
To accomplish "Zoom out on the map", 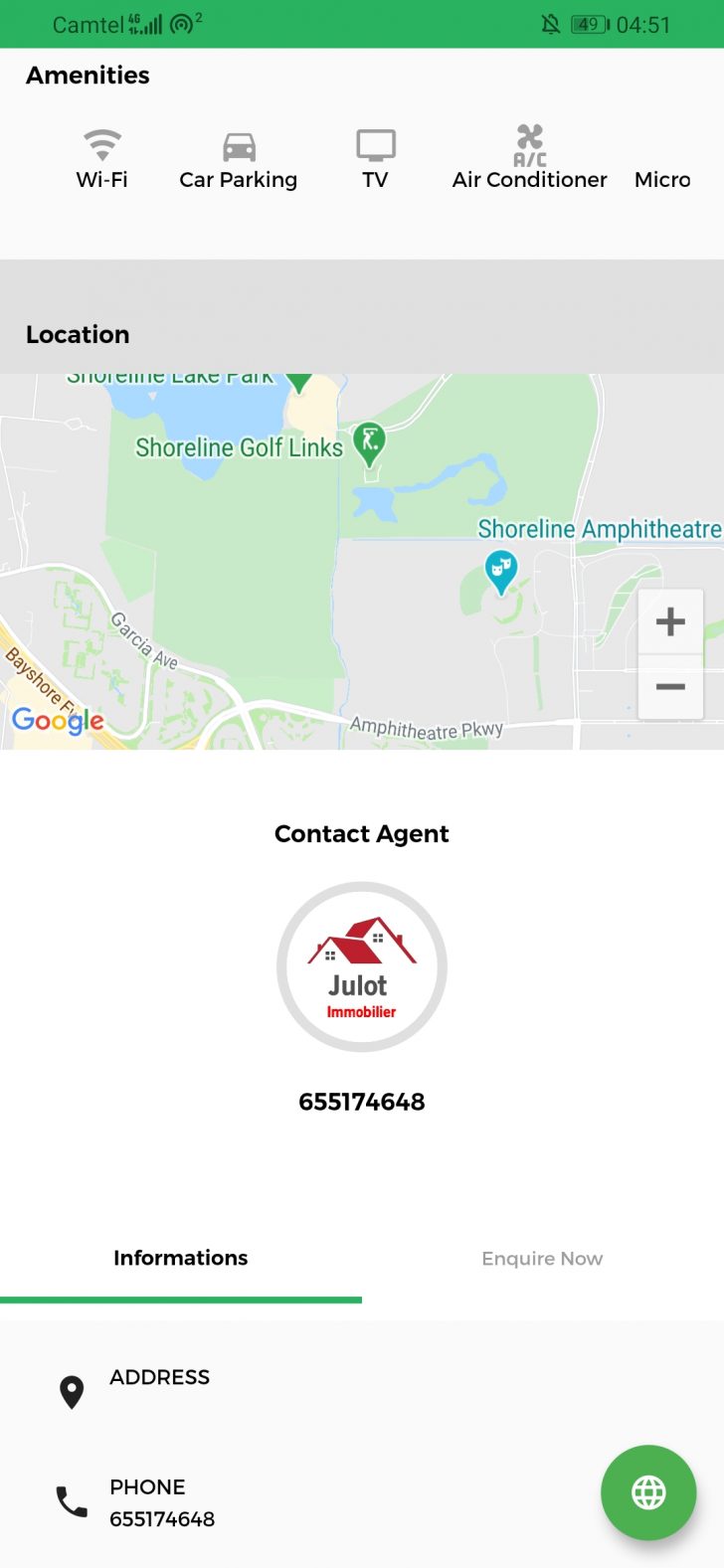I will point(670,687).
